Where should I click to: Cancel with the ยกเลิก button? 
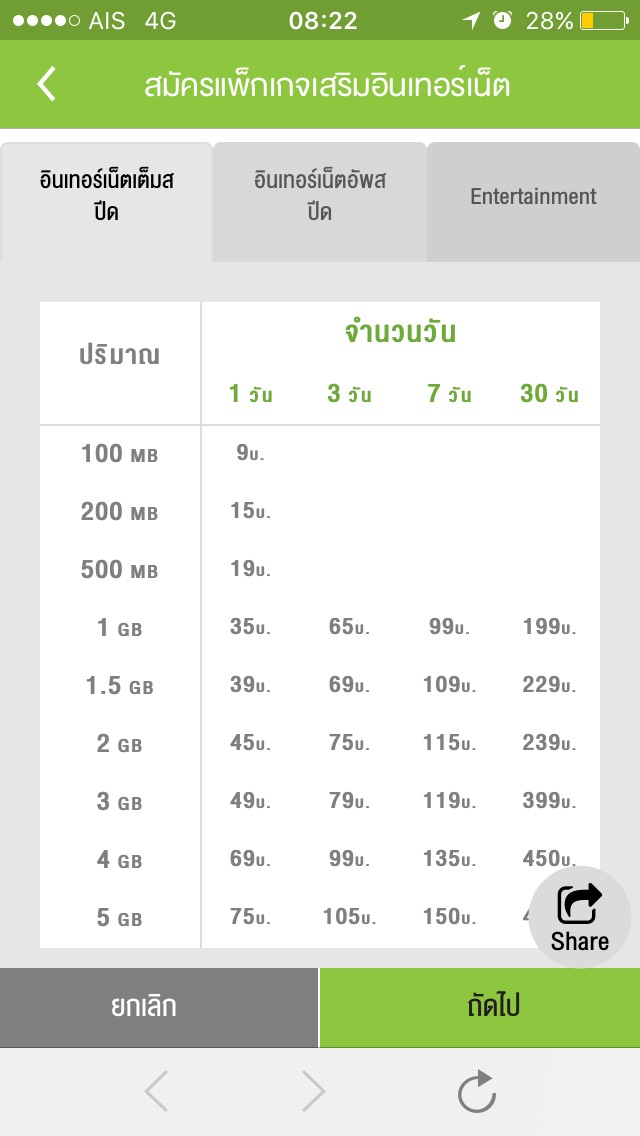[159, 1007]
